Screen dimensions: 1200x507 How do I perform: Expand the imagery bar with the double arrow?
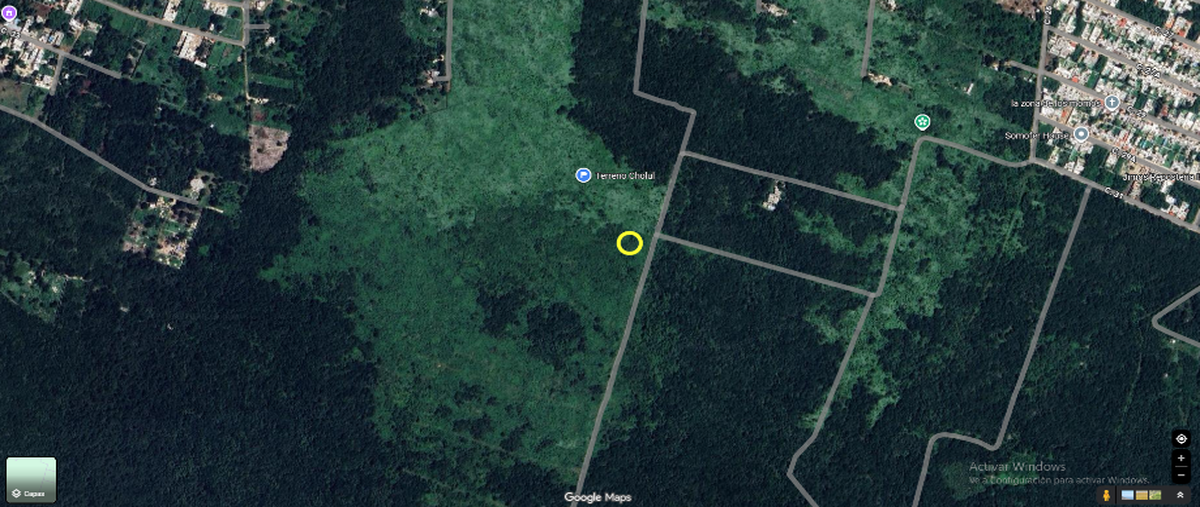point(1180,495)
